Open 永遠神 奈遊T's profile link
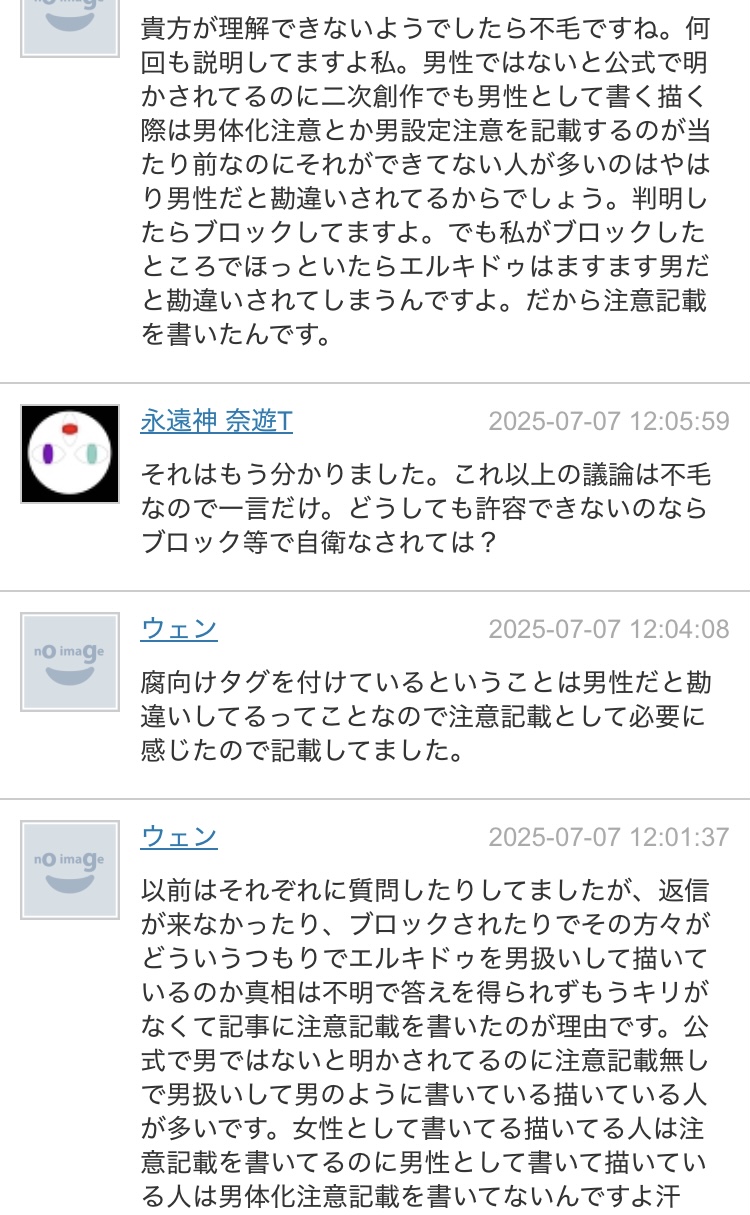The height and width of the screenshot is (1215, 750). pyautogui.click(x=216, y=421)
